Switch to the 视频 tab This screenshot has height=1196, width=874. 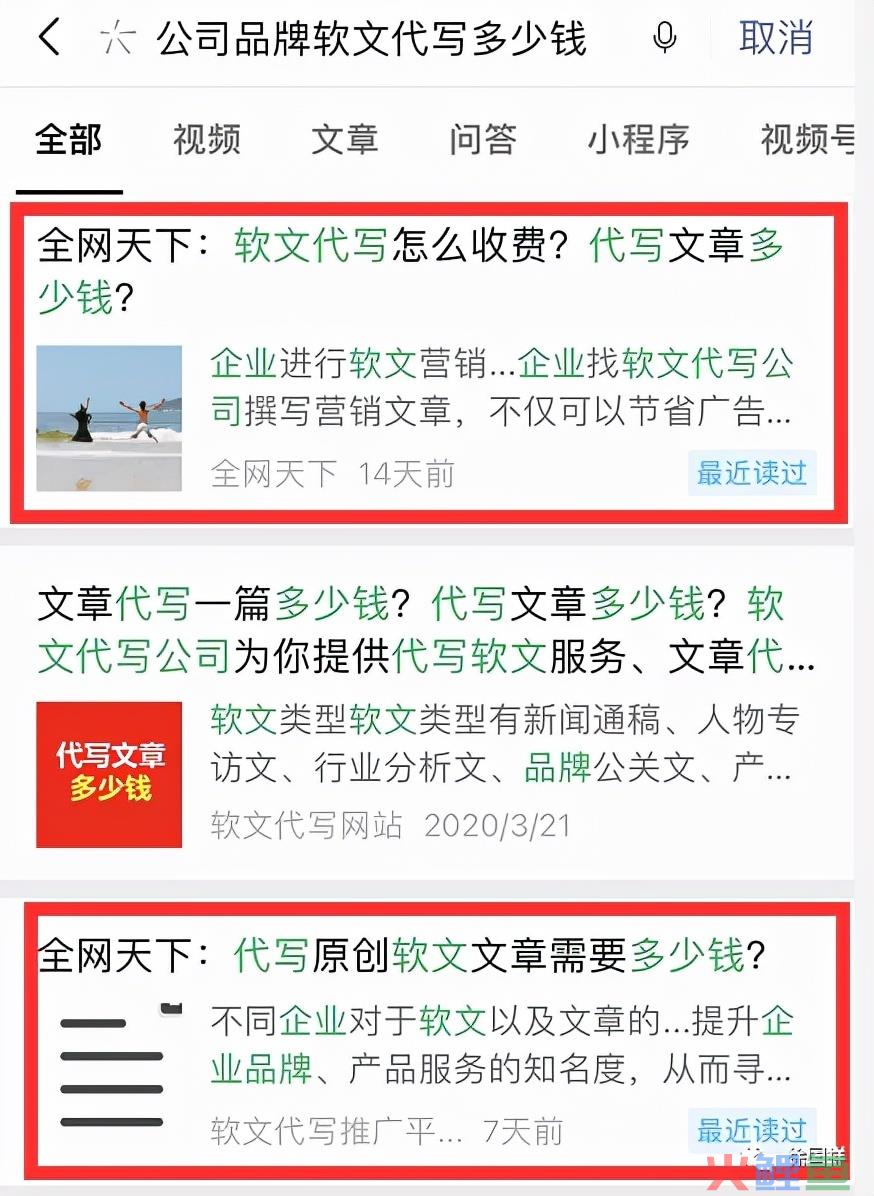click(207, 140)
